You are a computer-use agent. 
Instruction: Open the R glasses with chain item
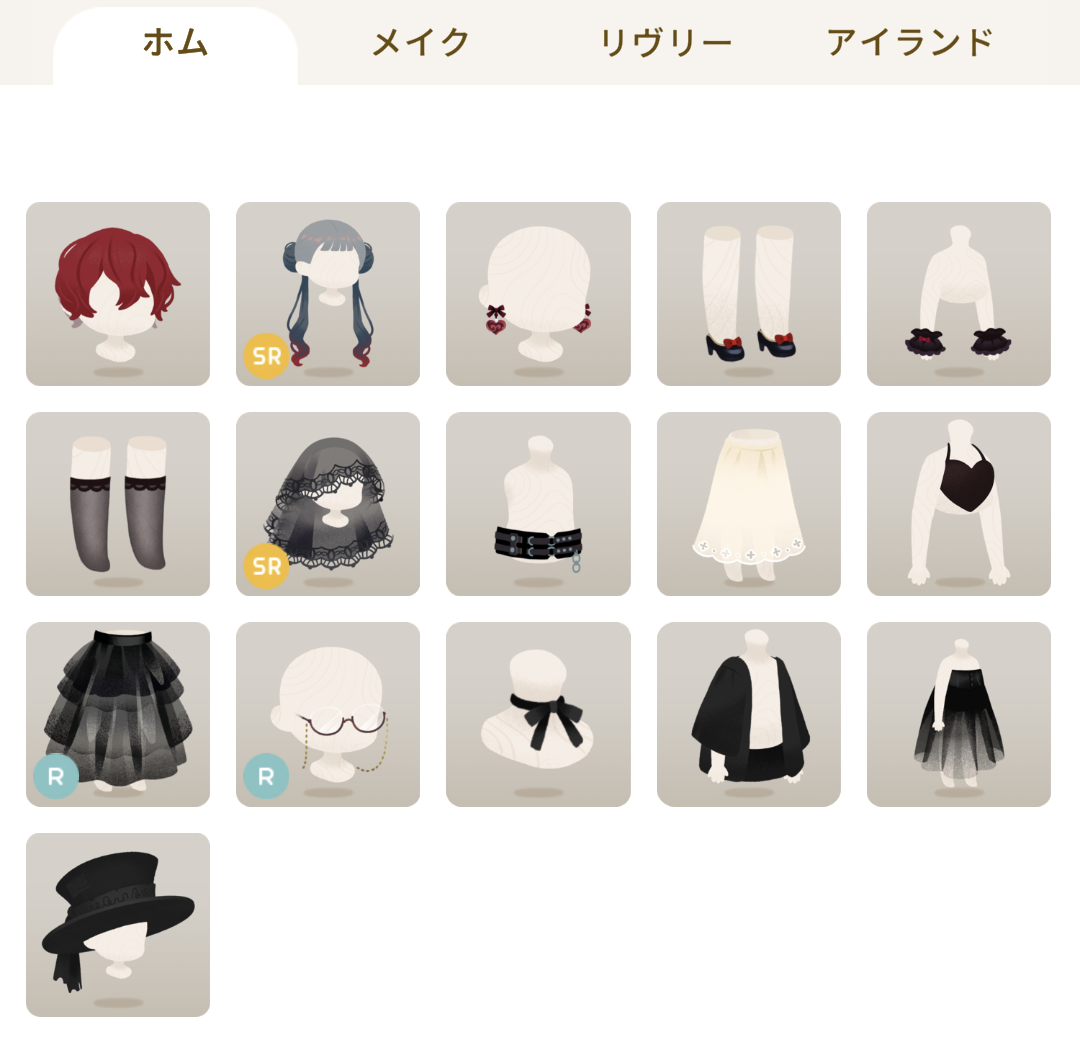click(x=328, y=714)
